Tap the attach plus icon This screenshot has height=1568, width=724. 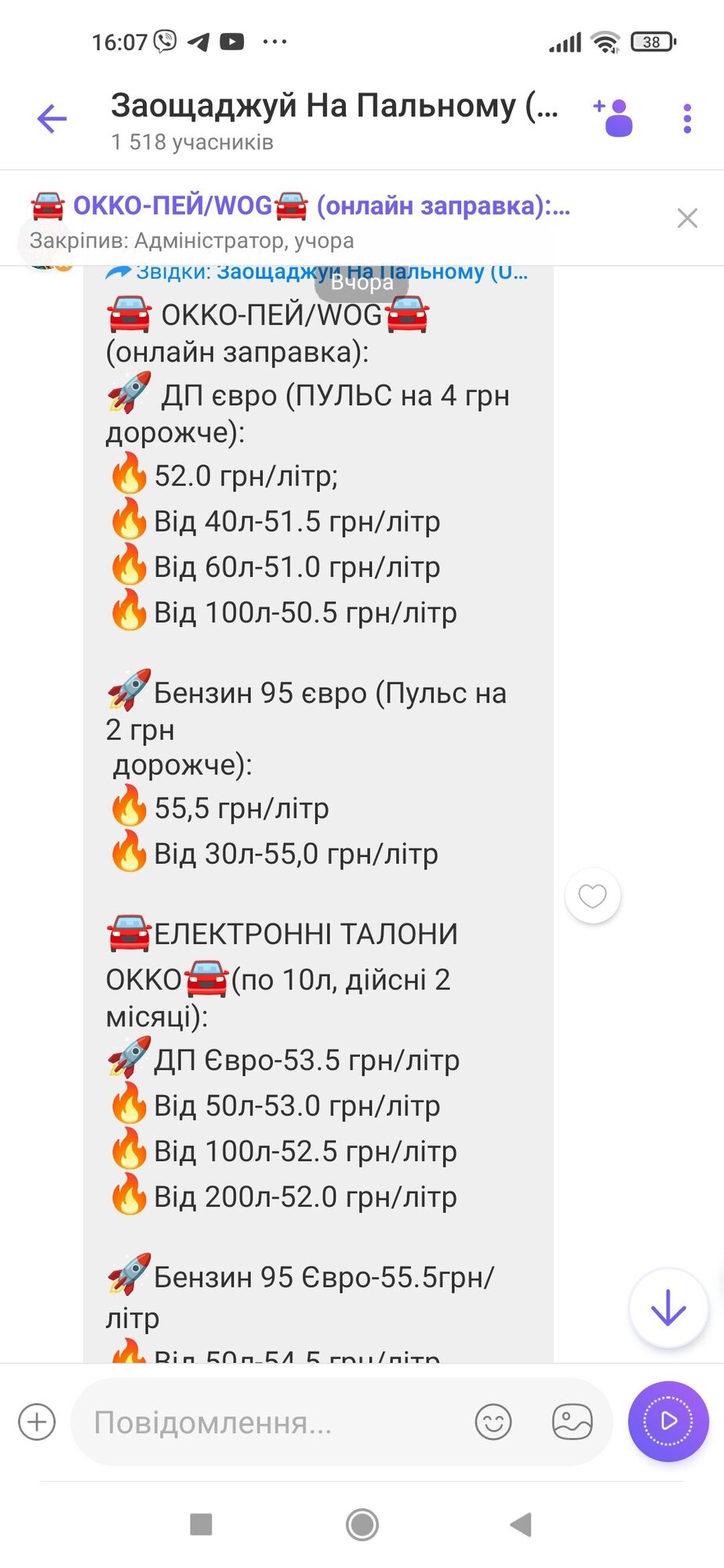(35, 1422)
